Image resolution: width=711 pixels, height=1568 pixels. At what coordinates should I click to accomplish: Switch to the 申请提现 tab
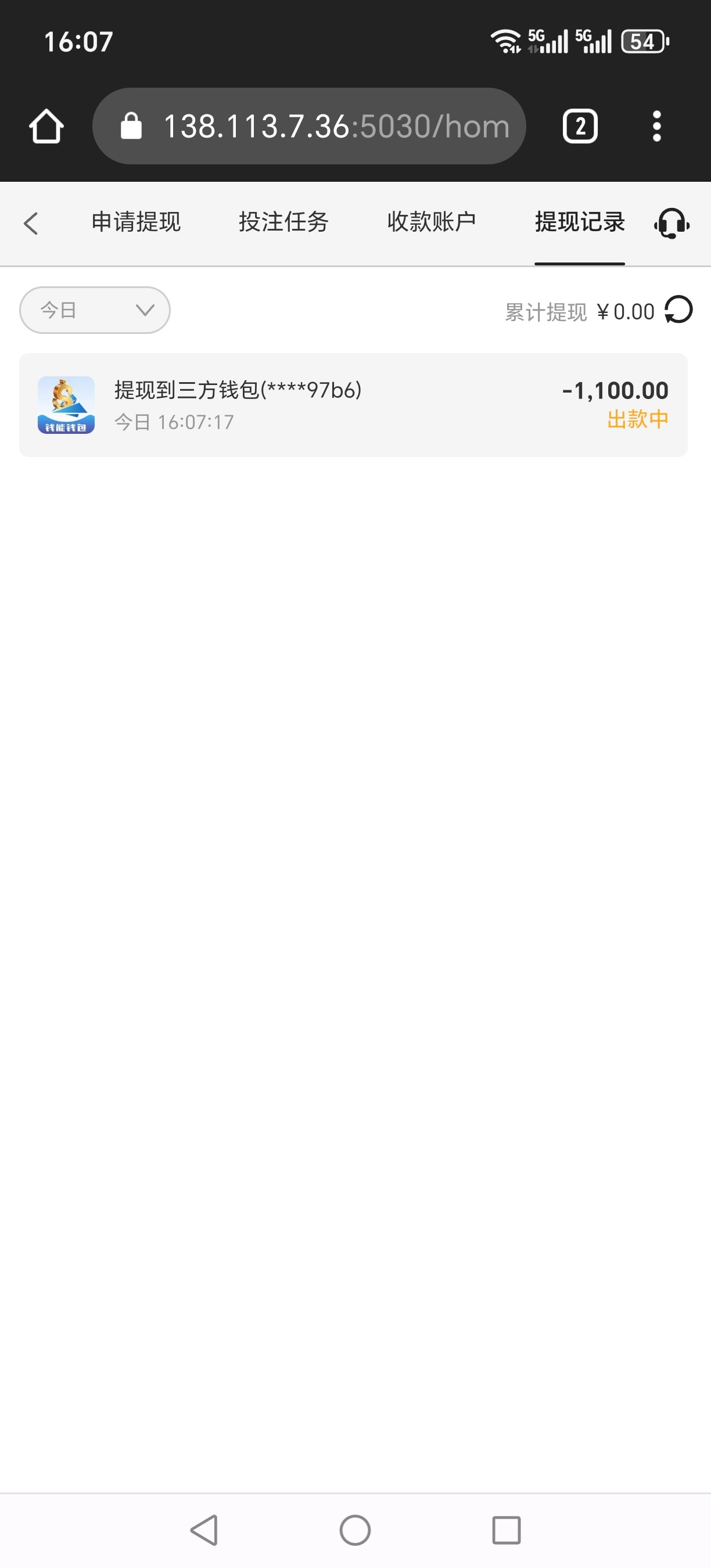(x=136, y=222)
